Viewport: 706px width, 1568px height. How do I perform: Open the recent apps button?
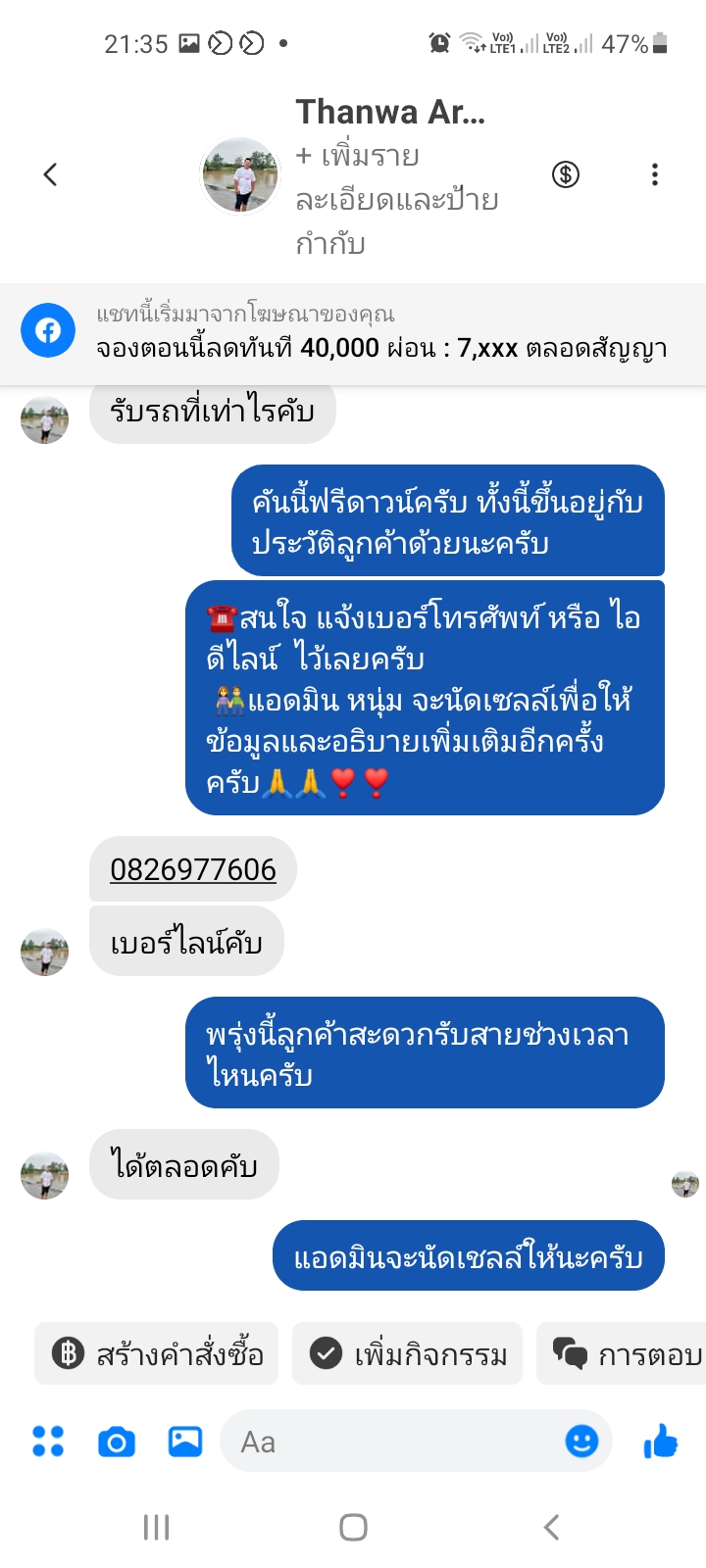tap(157, 1527)
